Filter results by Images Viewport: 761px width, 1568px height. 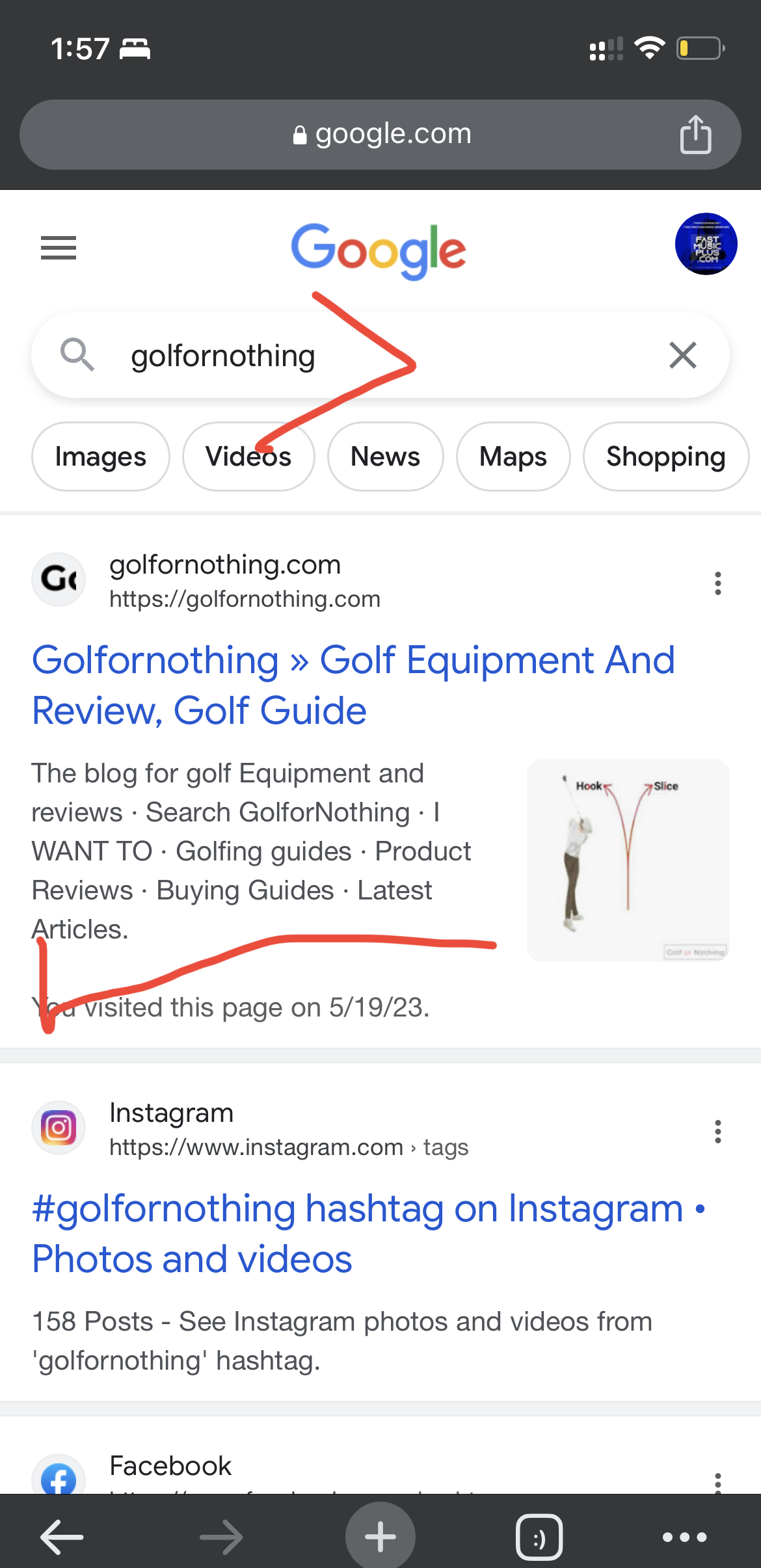click(x=101, y=457)
